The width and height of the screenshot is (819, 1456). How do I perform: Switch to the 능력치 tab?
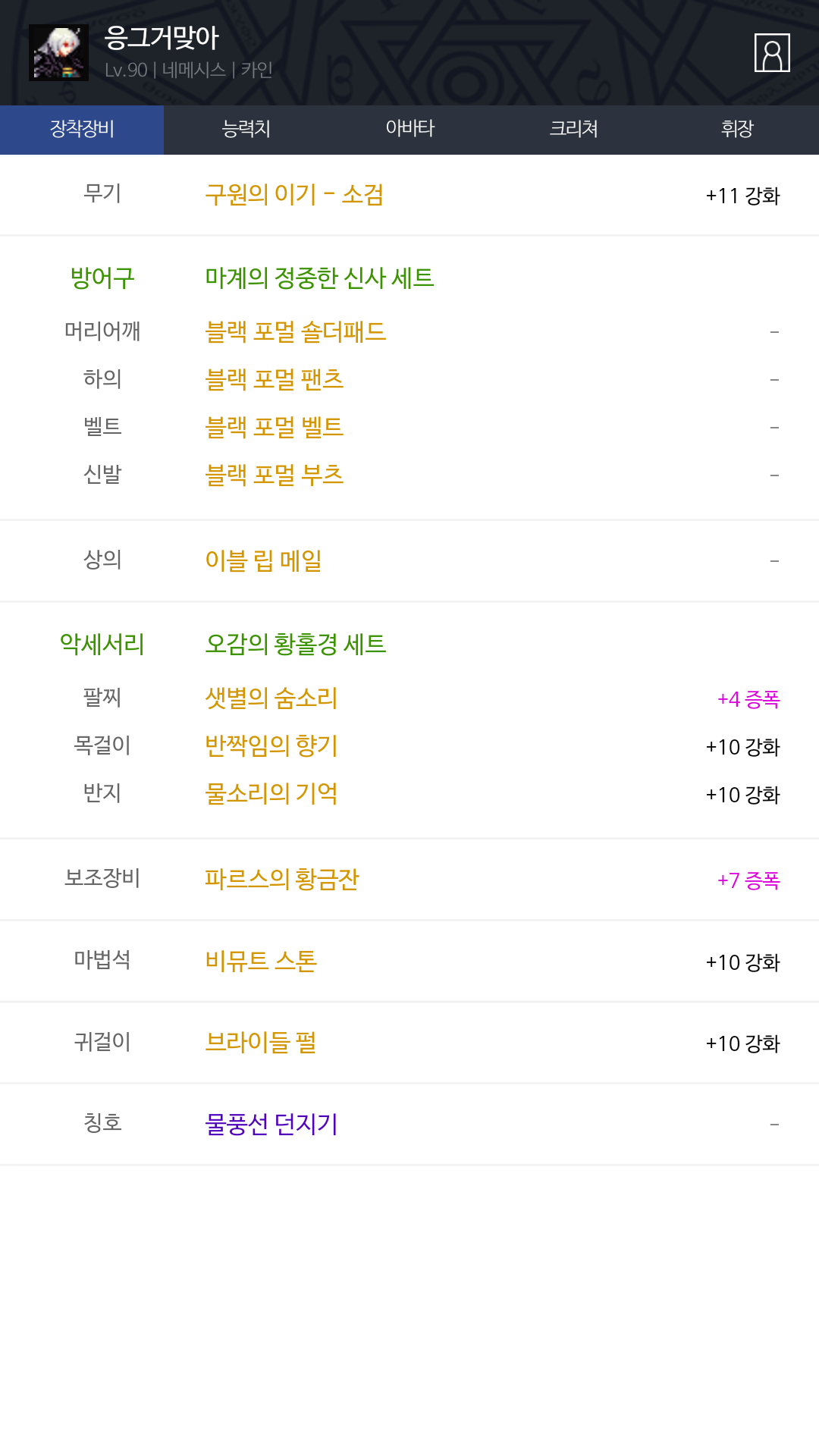(246, 129)
